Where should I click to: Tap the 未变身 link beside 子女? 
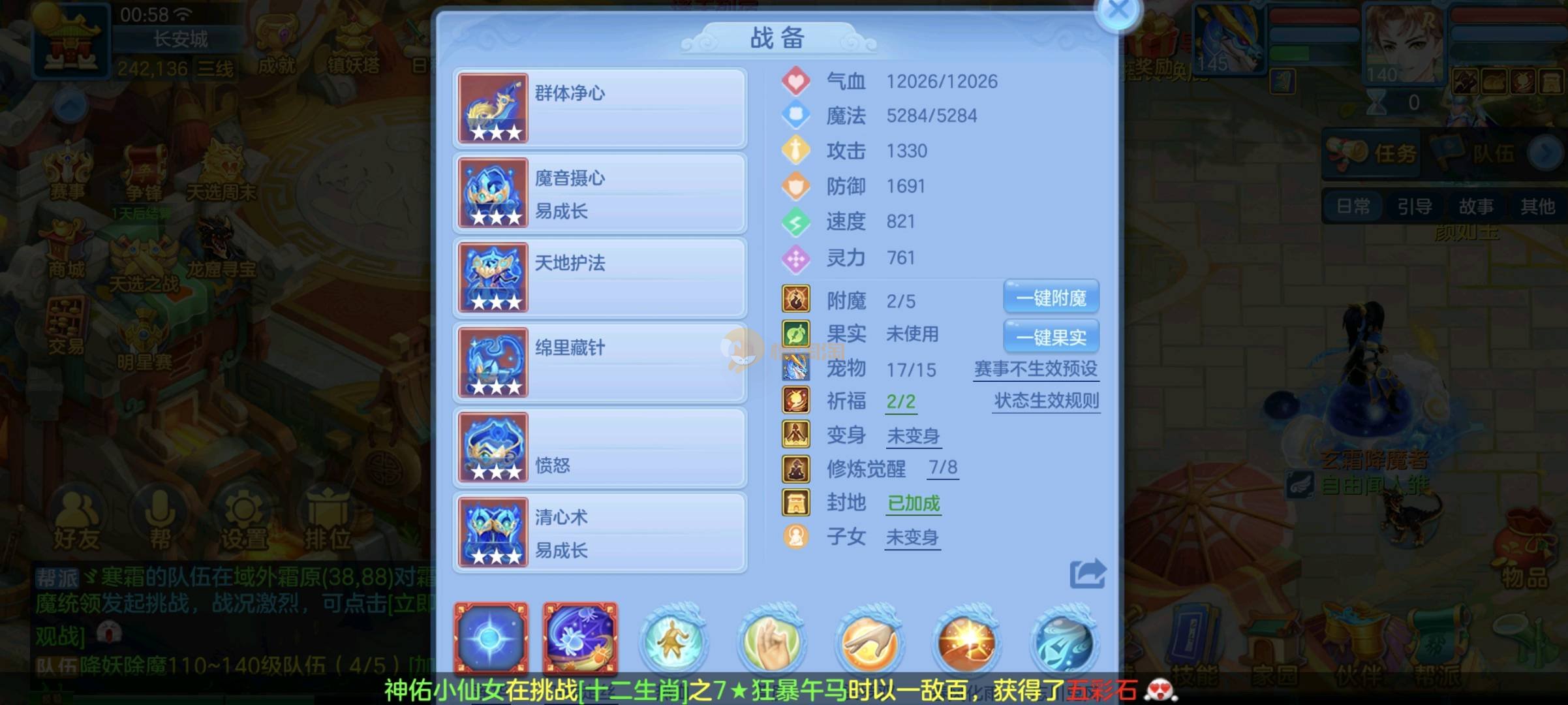(x=912, y=537)
